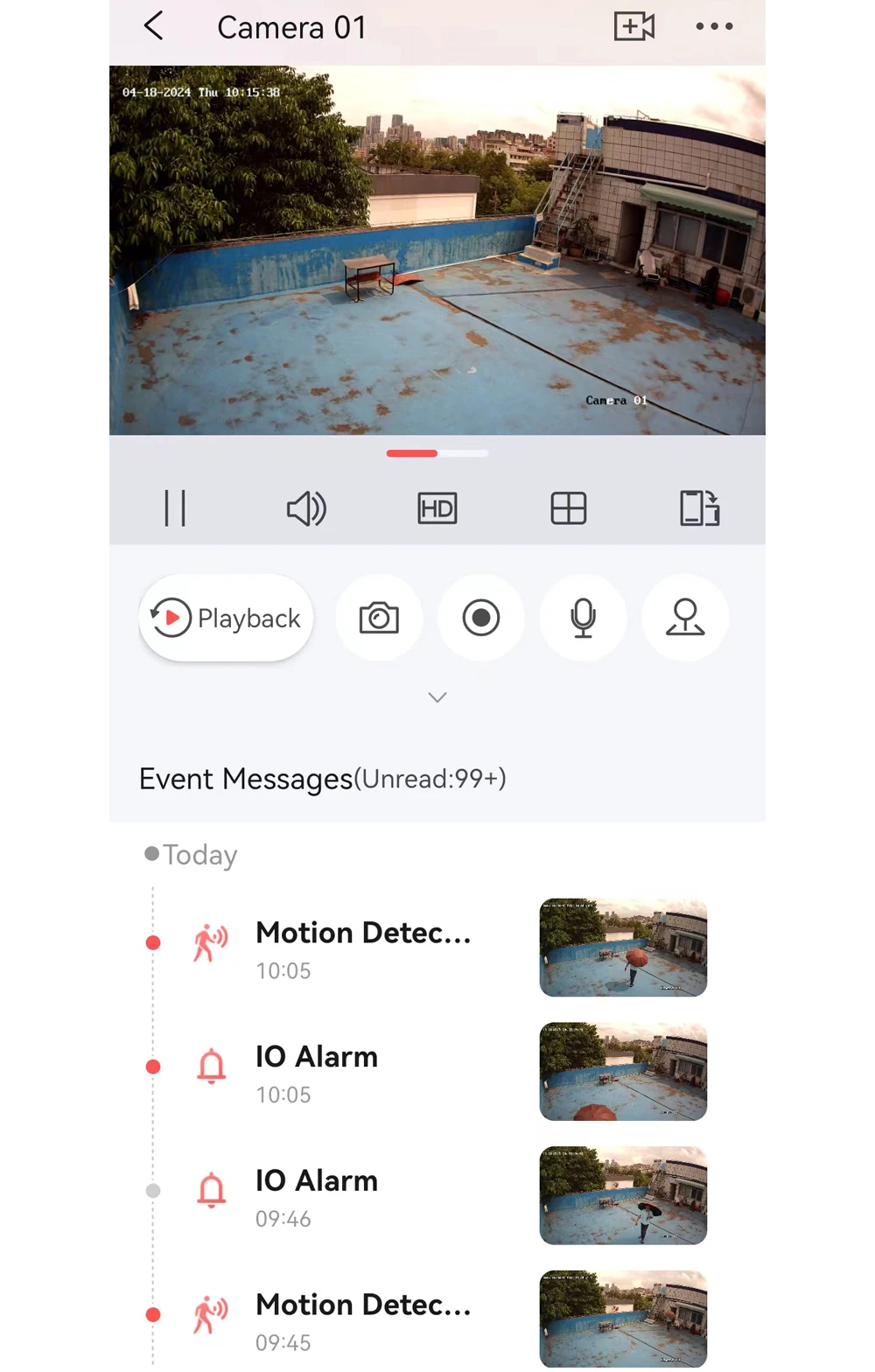The height and width of the screenshot is (1372, 875).
Task: Rotate to landscape full screen
Action: pos(699,508)
